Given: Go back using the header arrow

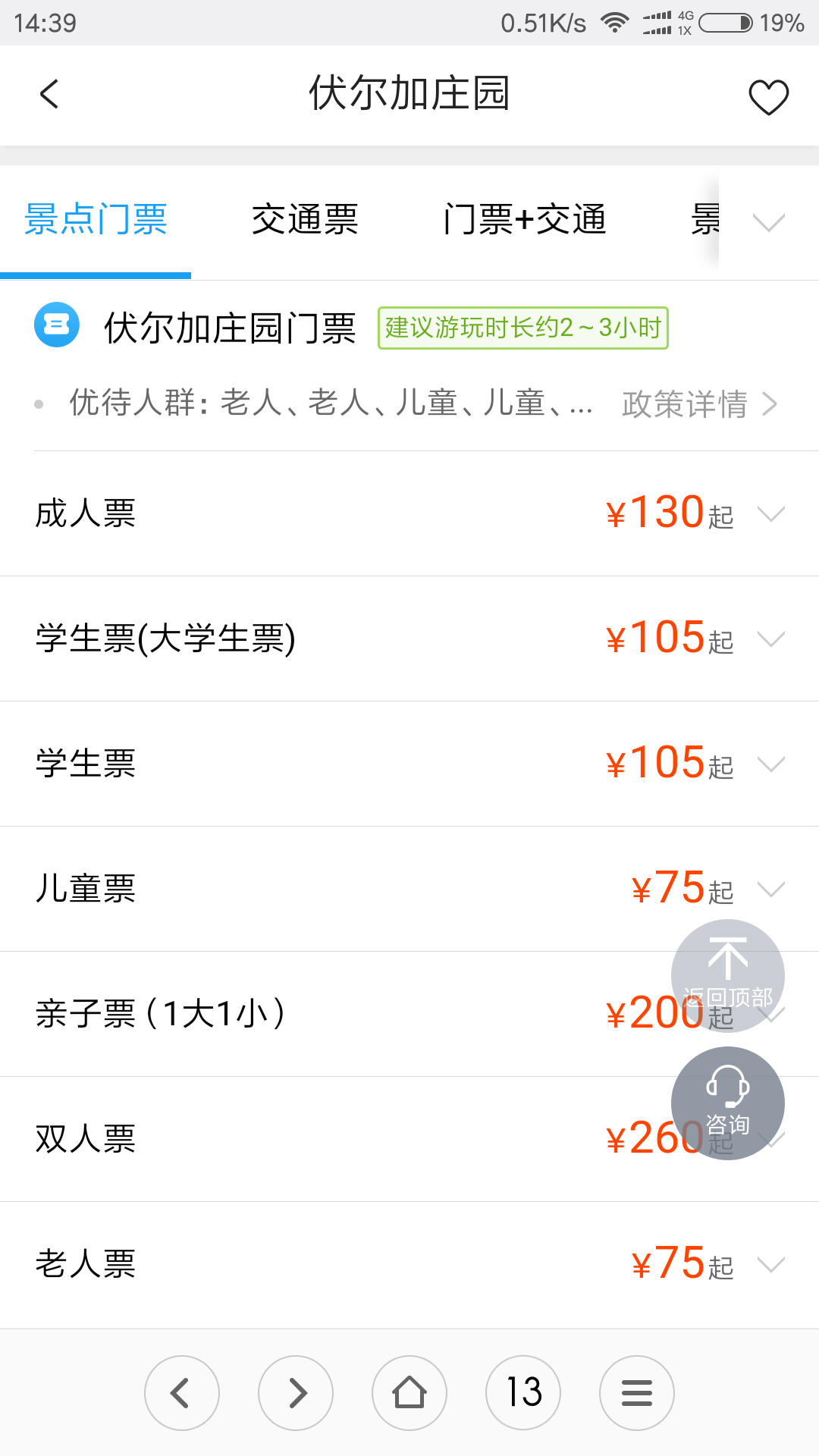Looking at the screenshot, I should pos(49,95).
